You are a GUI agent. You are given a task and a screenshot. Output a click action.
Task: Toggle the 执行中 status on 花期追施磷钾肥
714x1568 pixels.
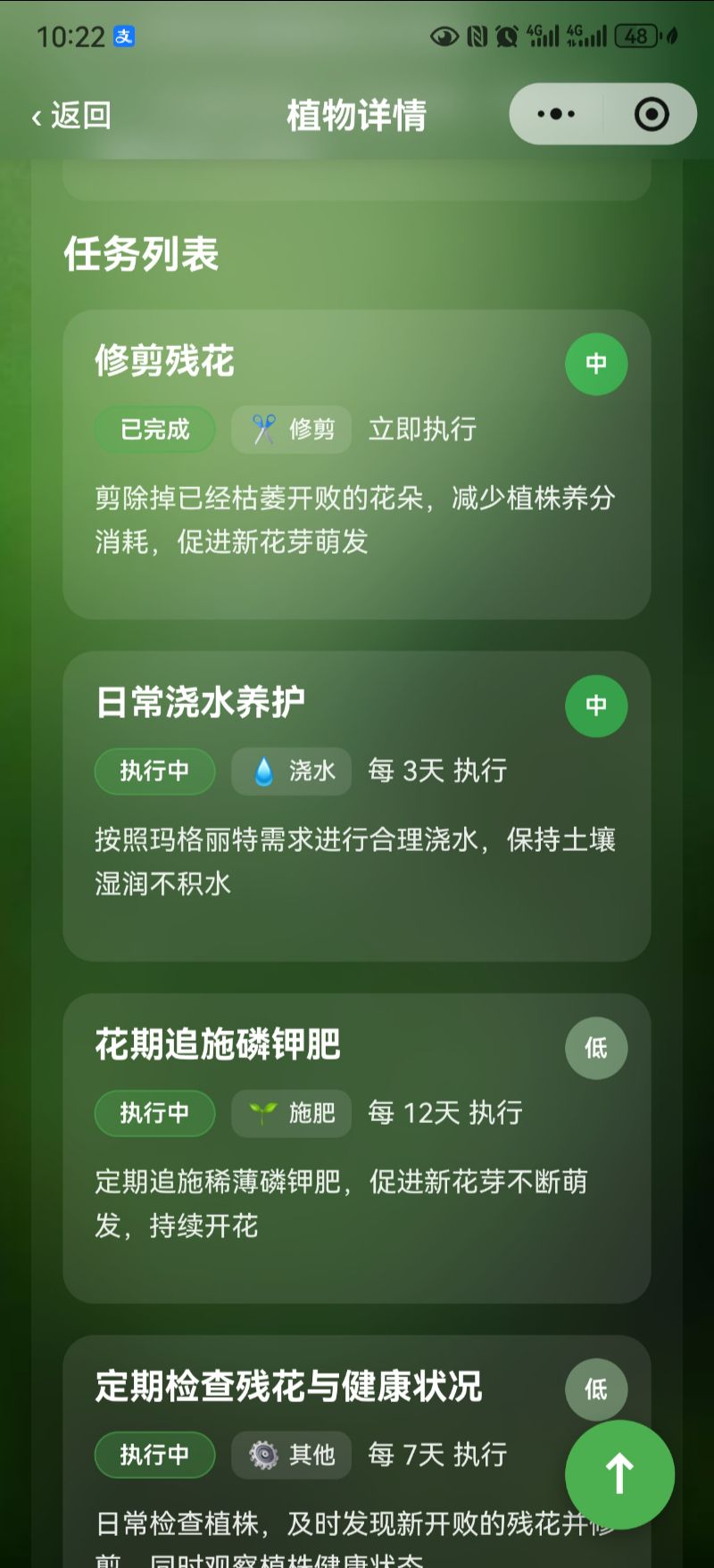pos(154,1113)
